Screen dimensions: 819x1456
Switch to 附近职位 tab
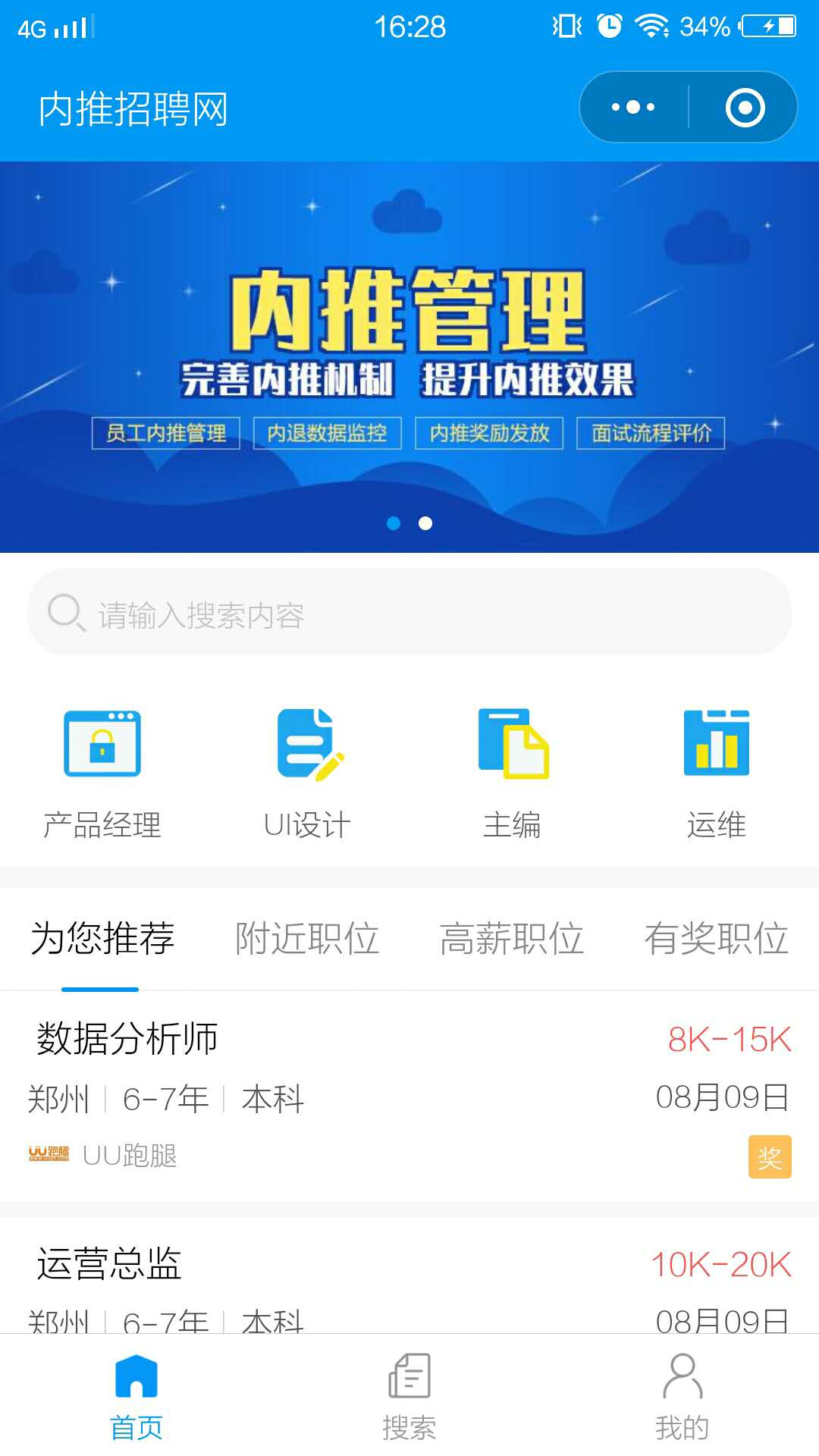tap(307, 939)
